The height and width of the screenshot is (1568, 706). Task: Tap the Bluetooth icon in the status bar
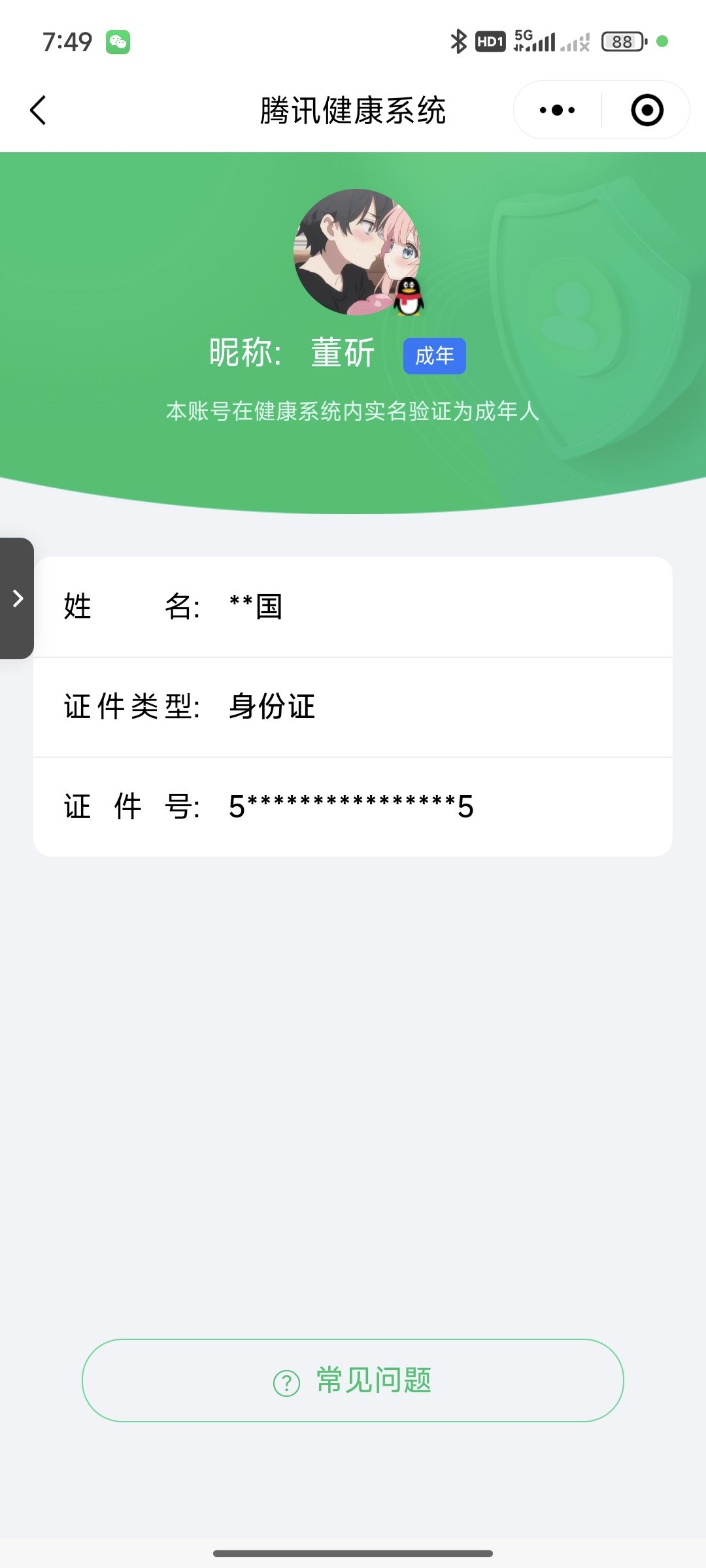pos(458,41)
